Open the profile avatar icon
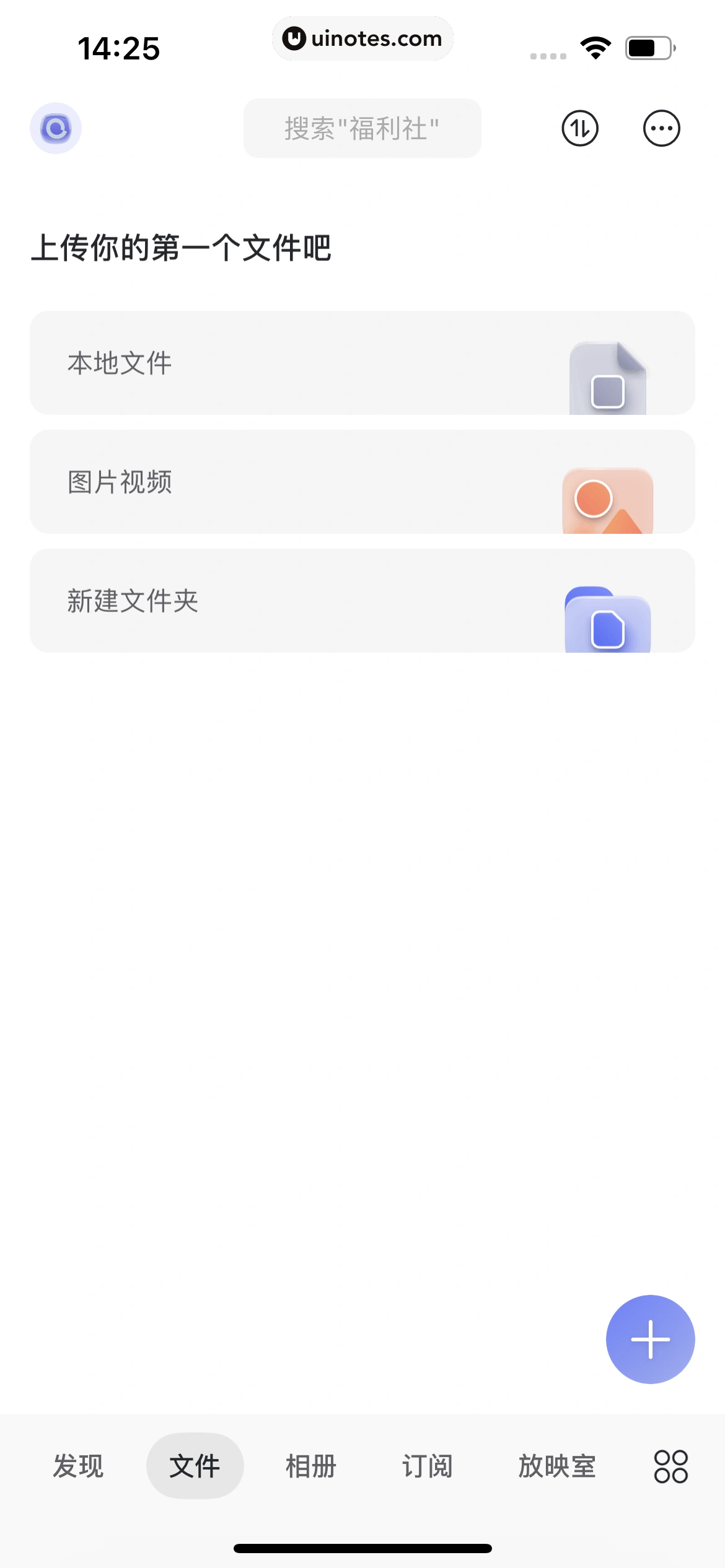The width and height of the screenshot is (725, 1568). 56,128
